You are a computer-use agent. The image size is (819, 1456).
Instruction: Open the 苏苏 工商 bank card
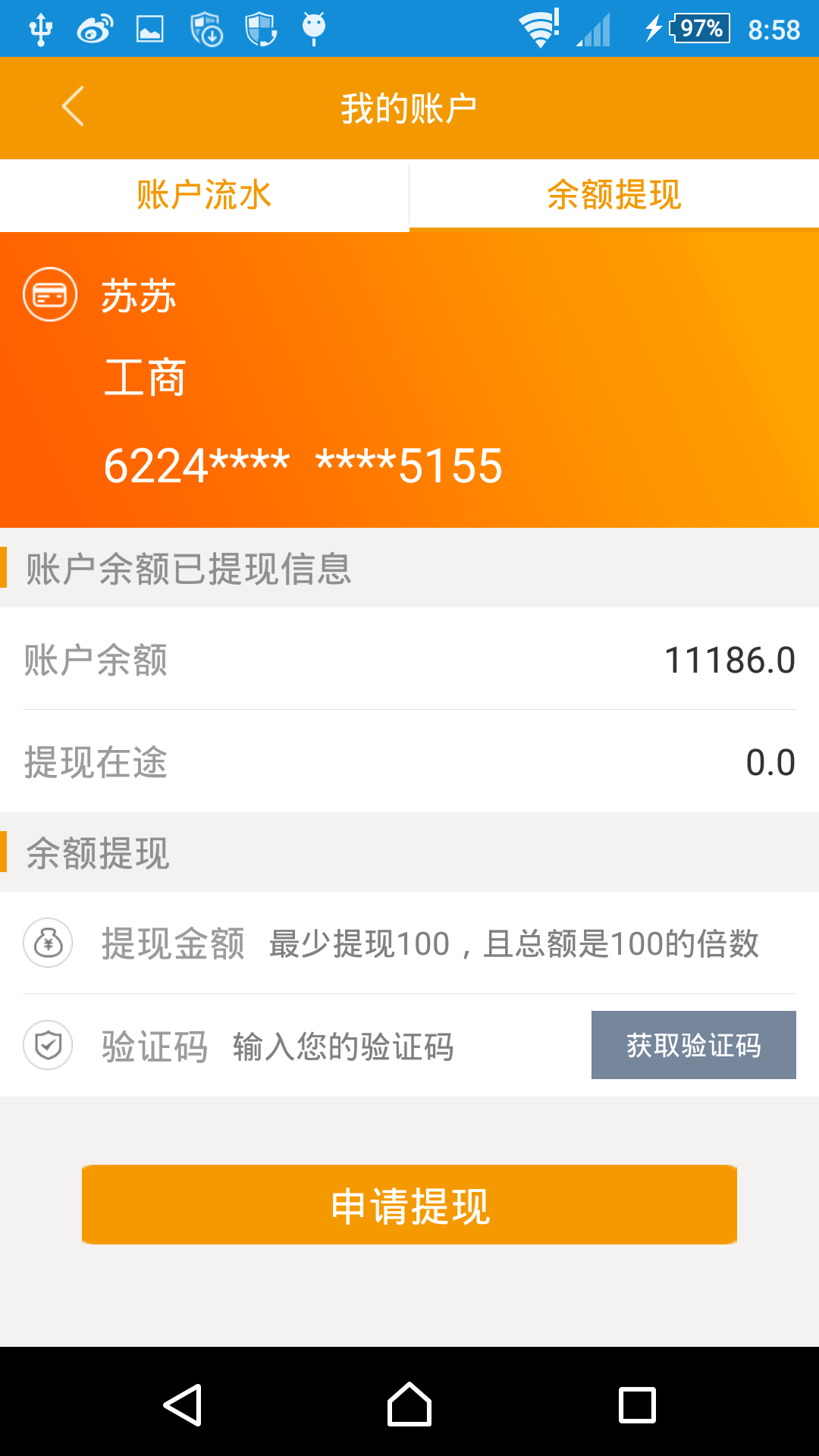click(x=409, y=379)
